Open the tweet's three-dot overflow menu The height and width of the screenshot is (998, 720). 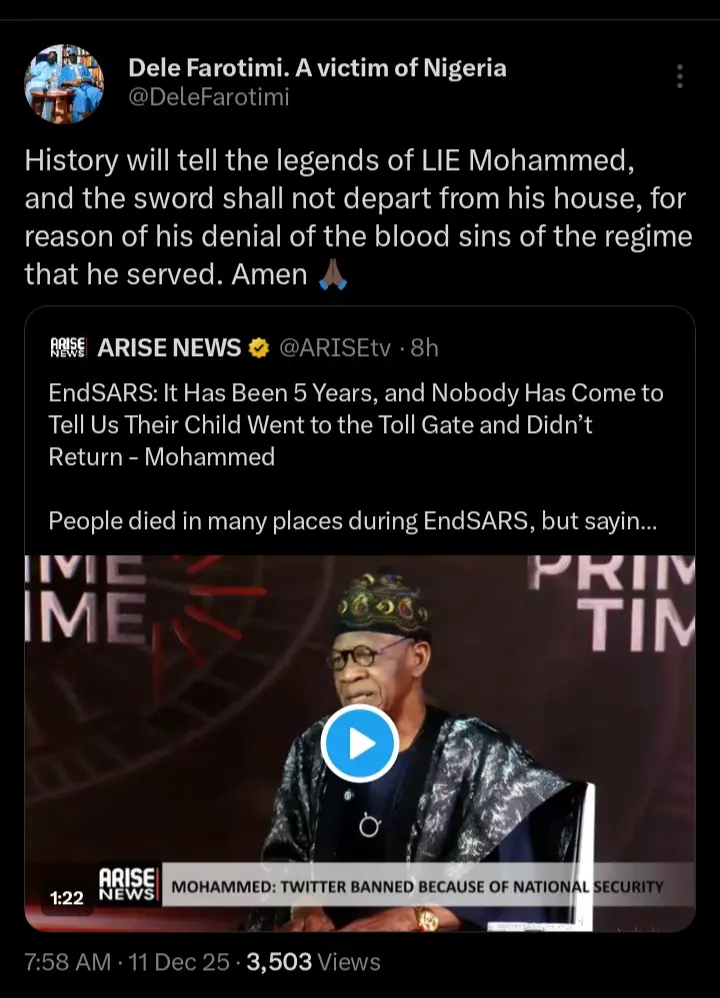pyautogui.click(x=680, y=77)
